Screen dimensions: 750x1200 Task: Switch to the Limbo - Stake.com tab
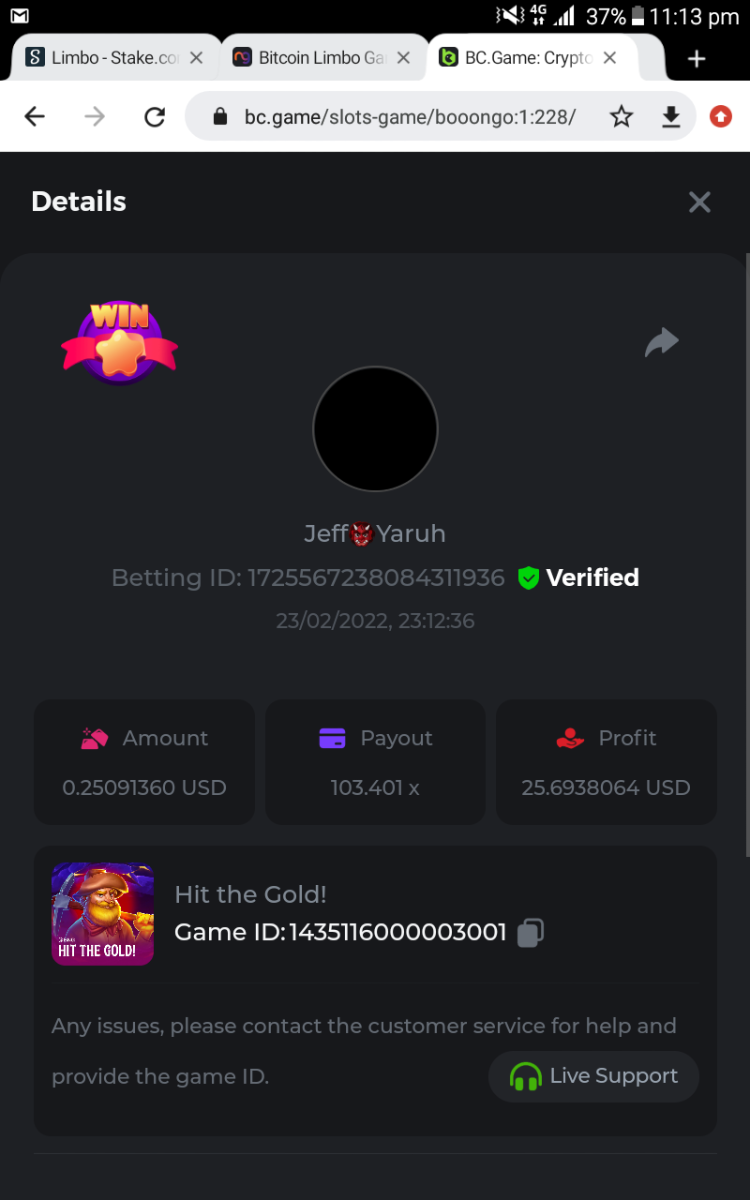click(x=100, y=58)
